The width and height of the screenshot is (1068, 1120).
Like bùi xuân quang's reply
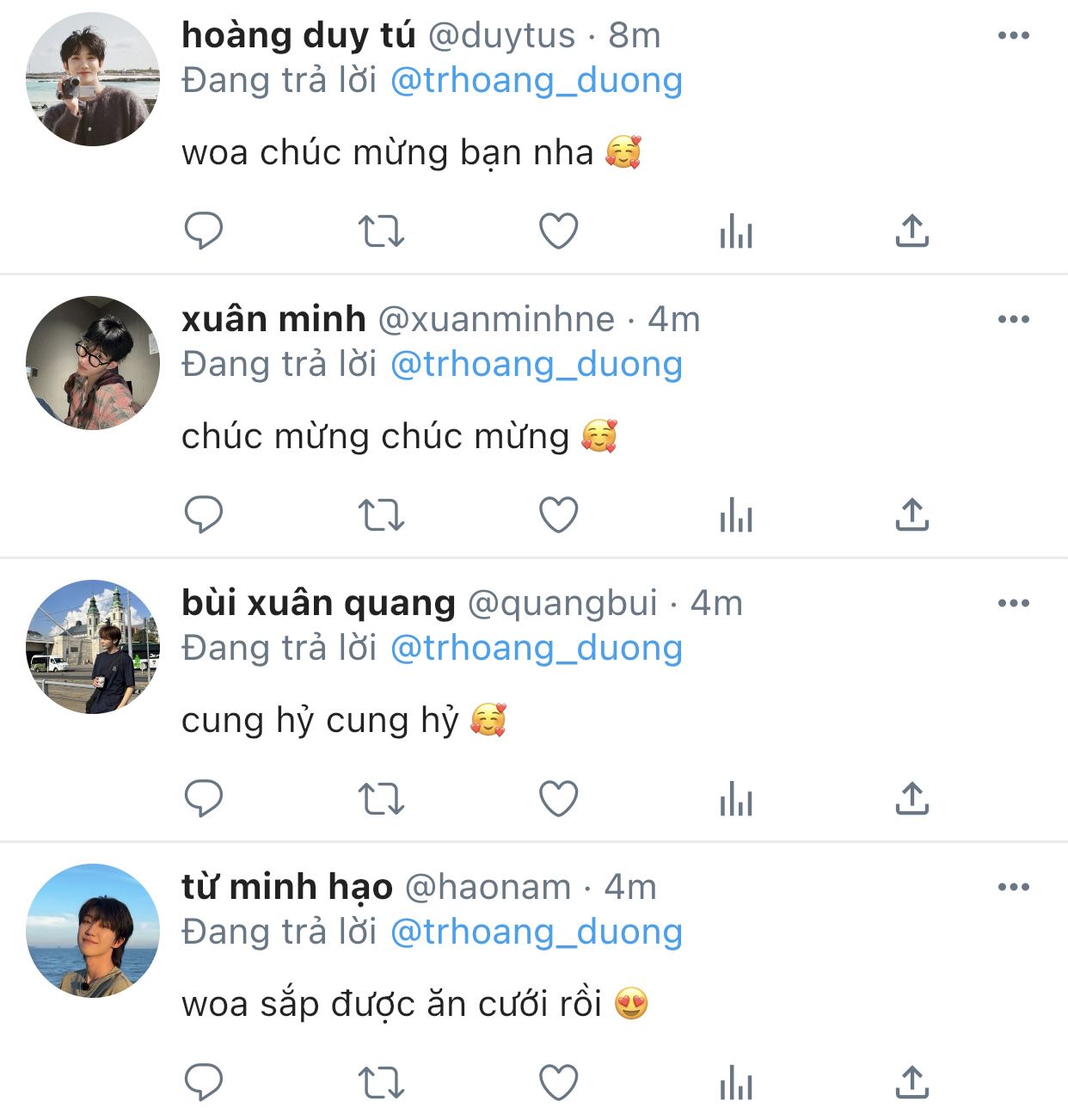click(x=558, y=798)
